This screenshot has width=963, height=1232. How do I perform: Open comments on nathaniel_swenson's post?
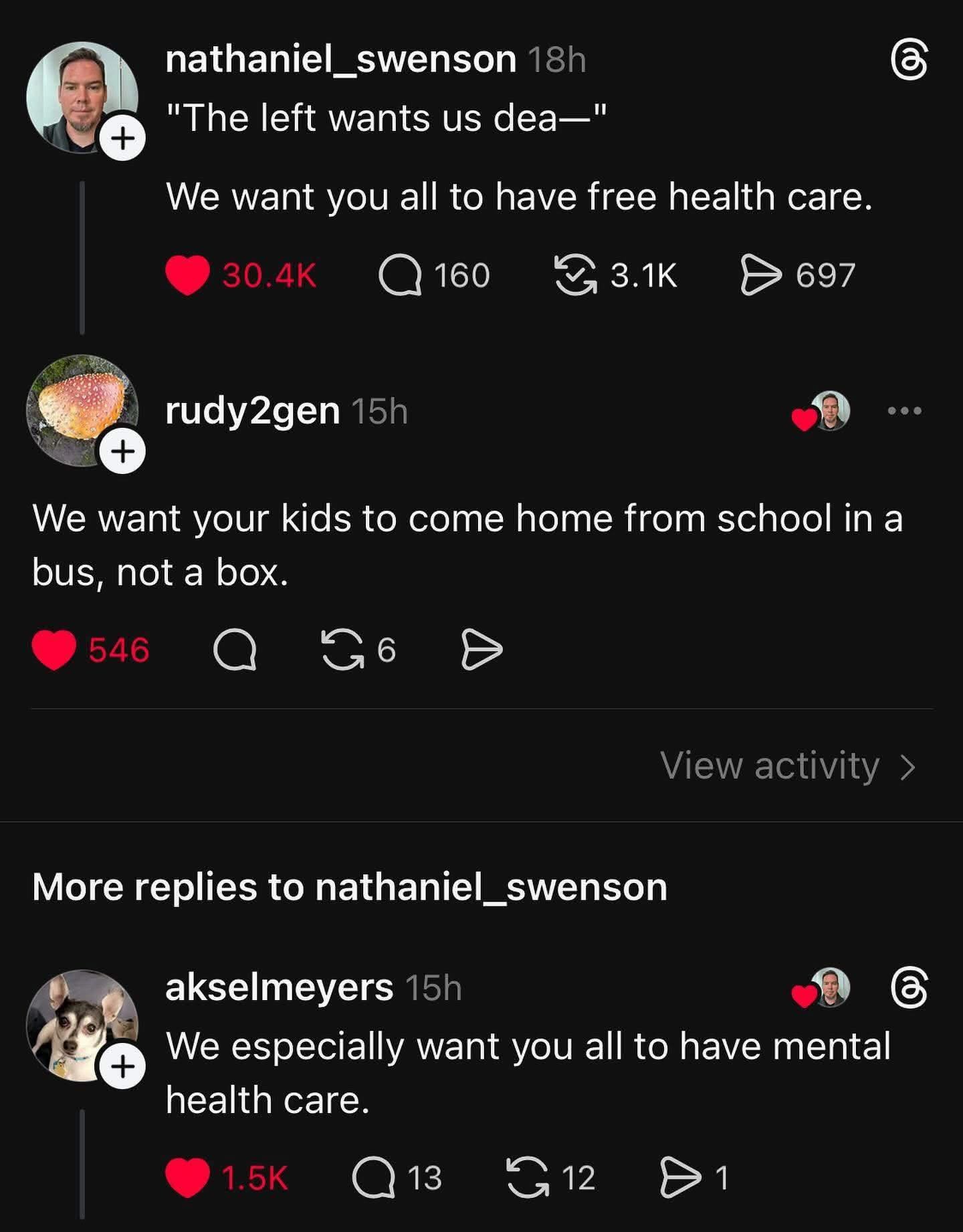click(400, 275)
